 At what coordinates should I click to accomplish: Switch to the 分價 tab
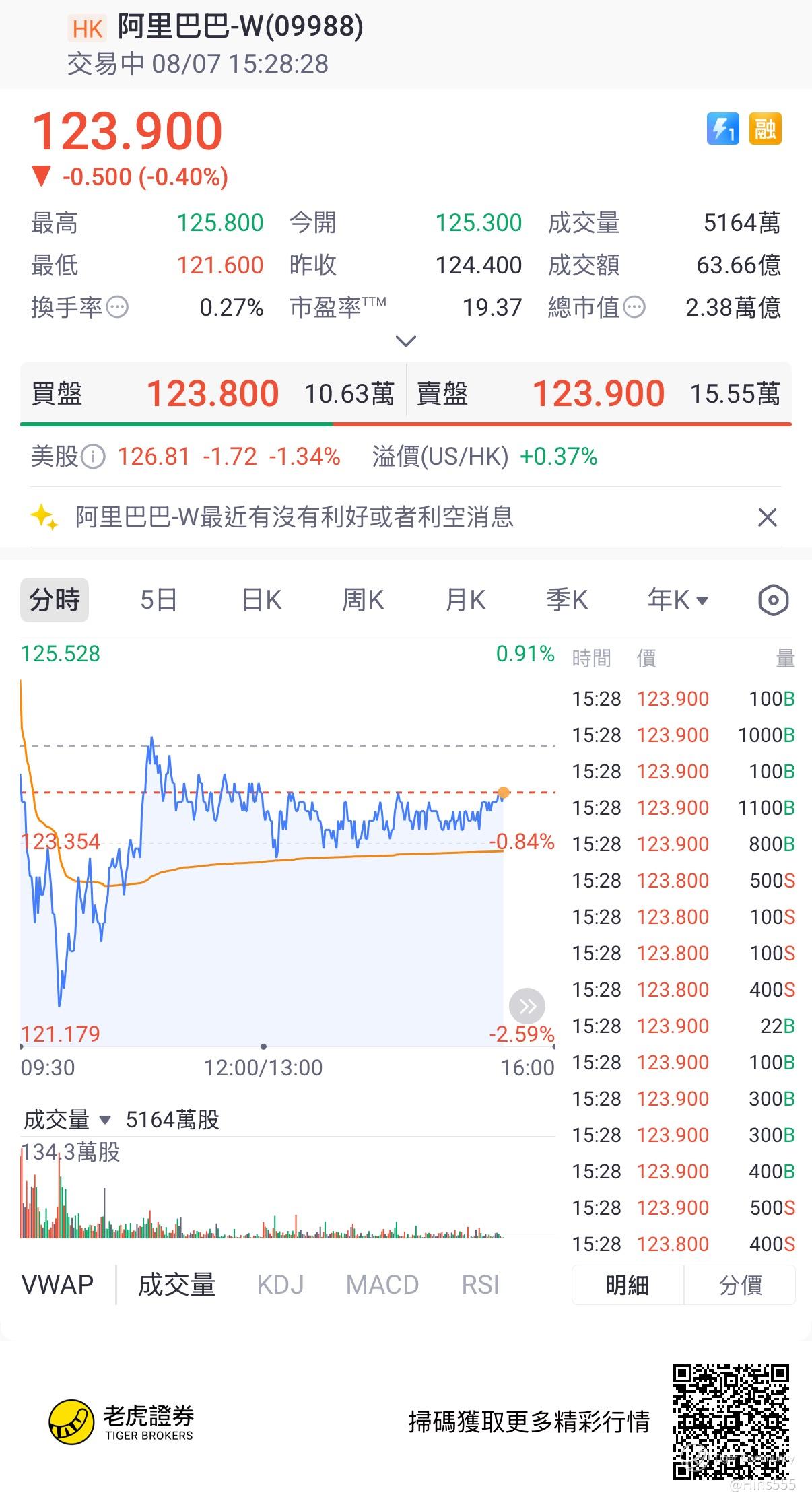pyautogui.click(x=740, y=1285)
